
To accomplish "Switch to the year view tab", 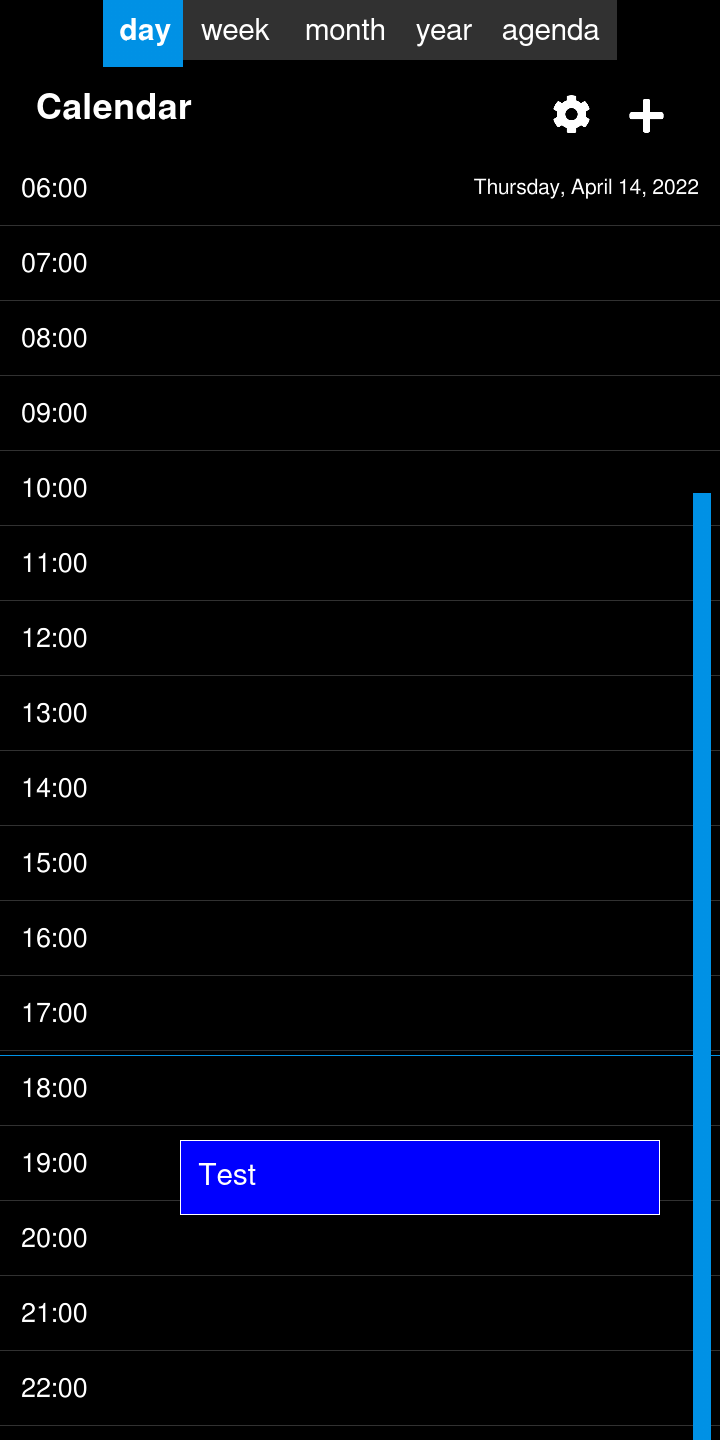I will [443, 30].
